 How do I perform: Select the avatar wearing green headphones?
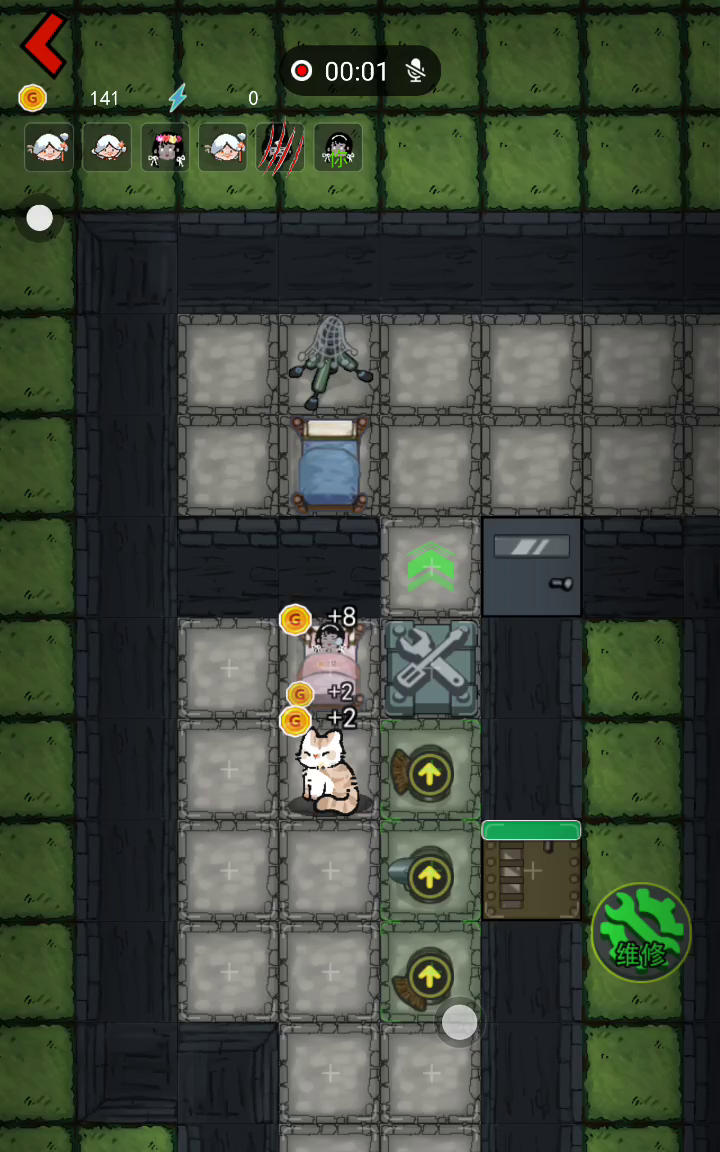338,148
